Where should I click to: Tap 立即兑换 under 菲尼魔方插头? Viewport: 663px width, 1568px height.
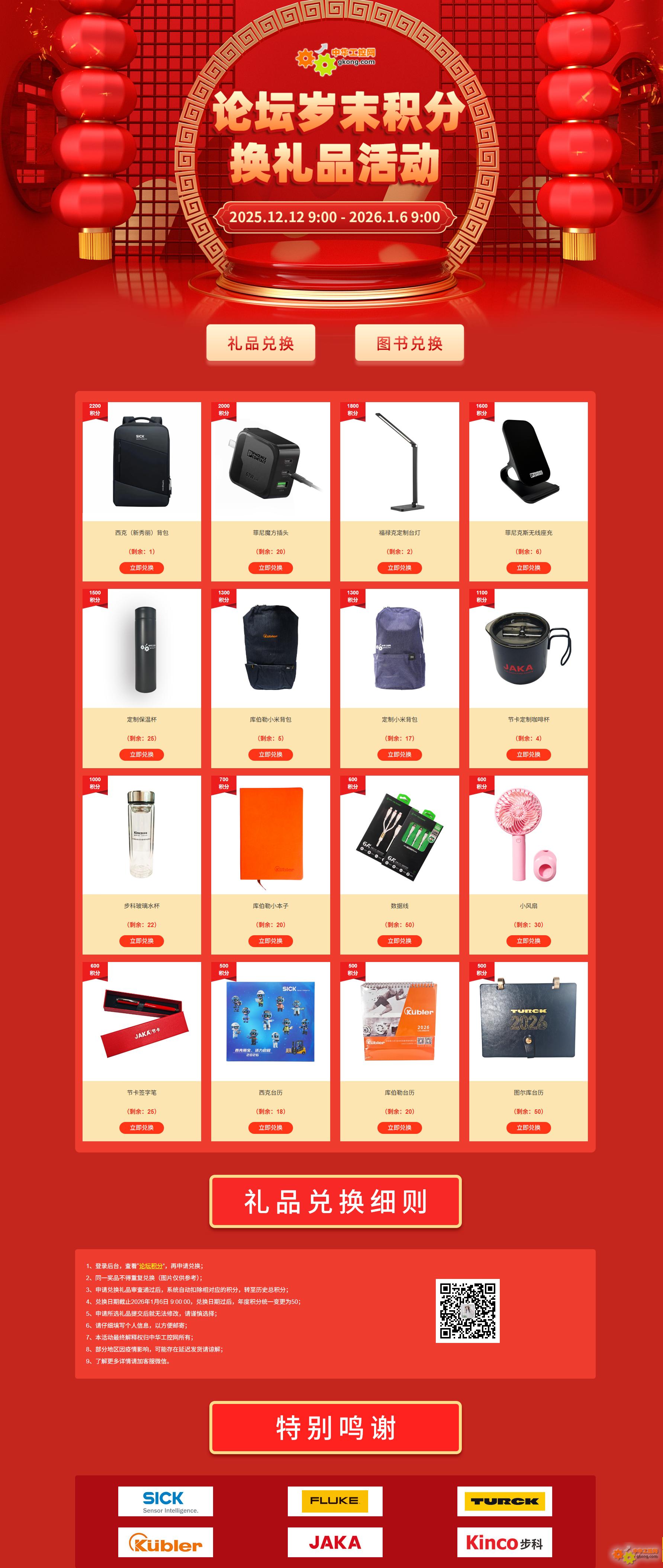tap(271, 568)
